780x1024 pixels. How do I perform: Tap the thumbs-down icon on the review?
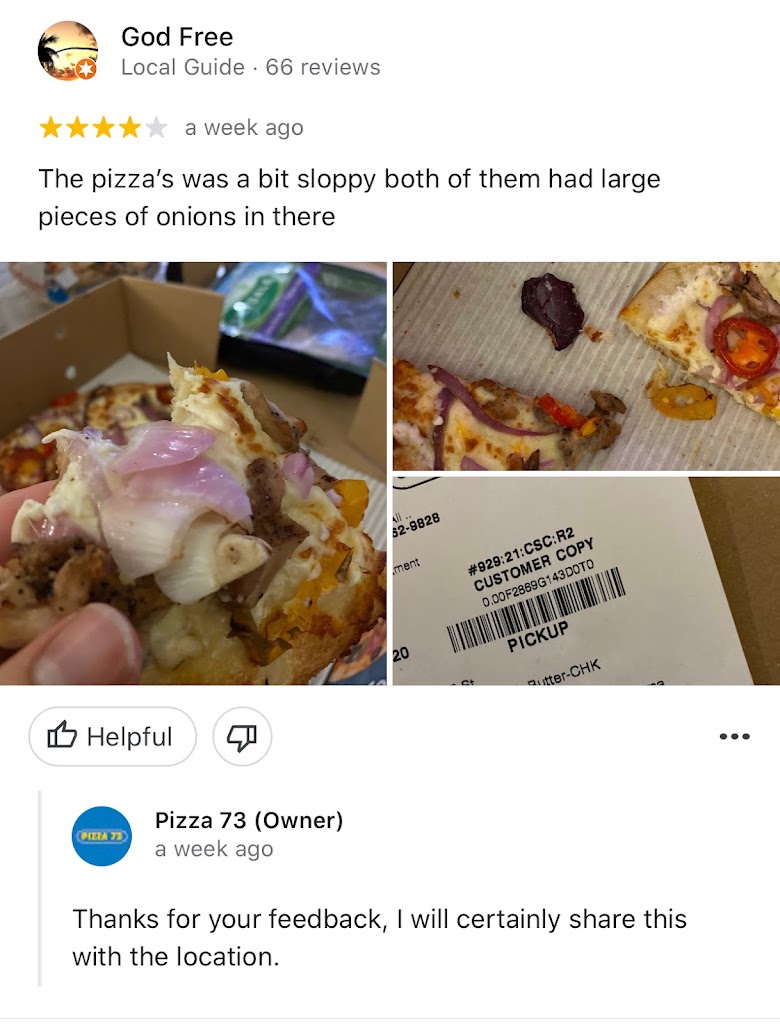pos(242,737)
